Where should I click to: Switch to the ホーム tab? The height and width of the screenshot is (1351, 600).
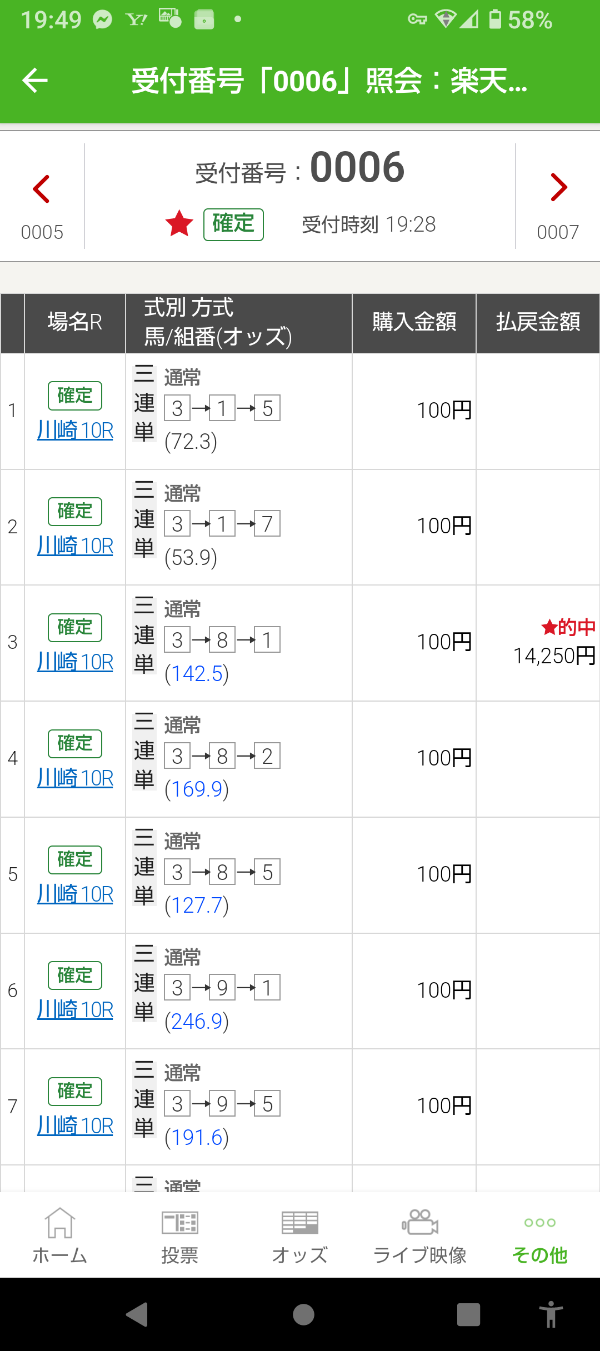click(60, 1236)
